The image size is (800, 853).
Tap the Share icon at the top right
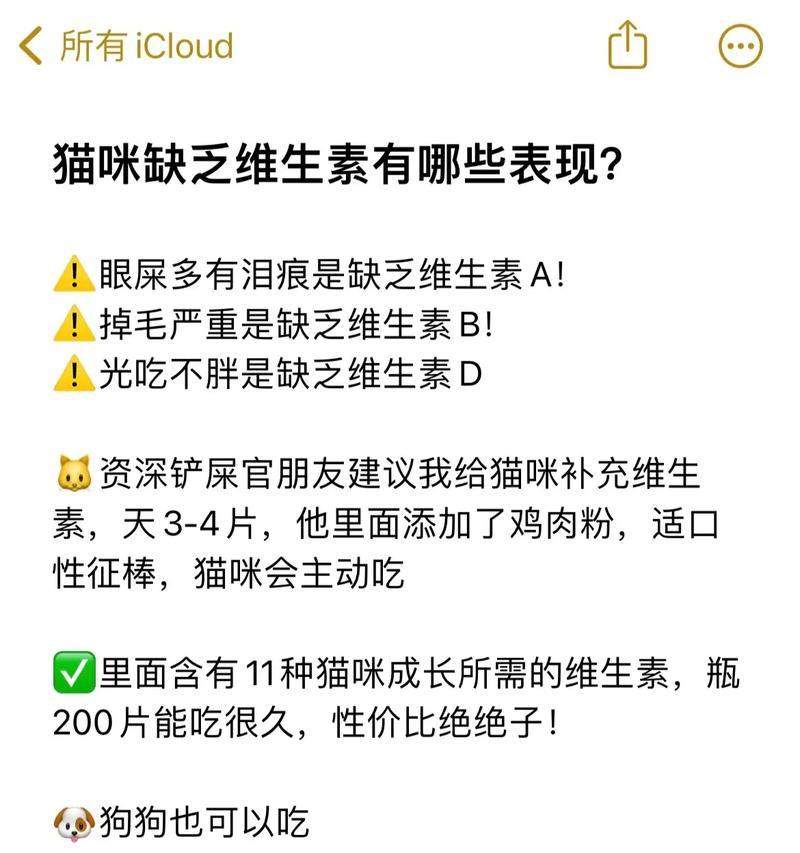point(625,45)
